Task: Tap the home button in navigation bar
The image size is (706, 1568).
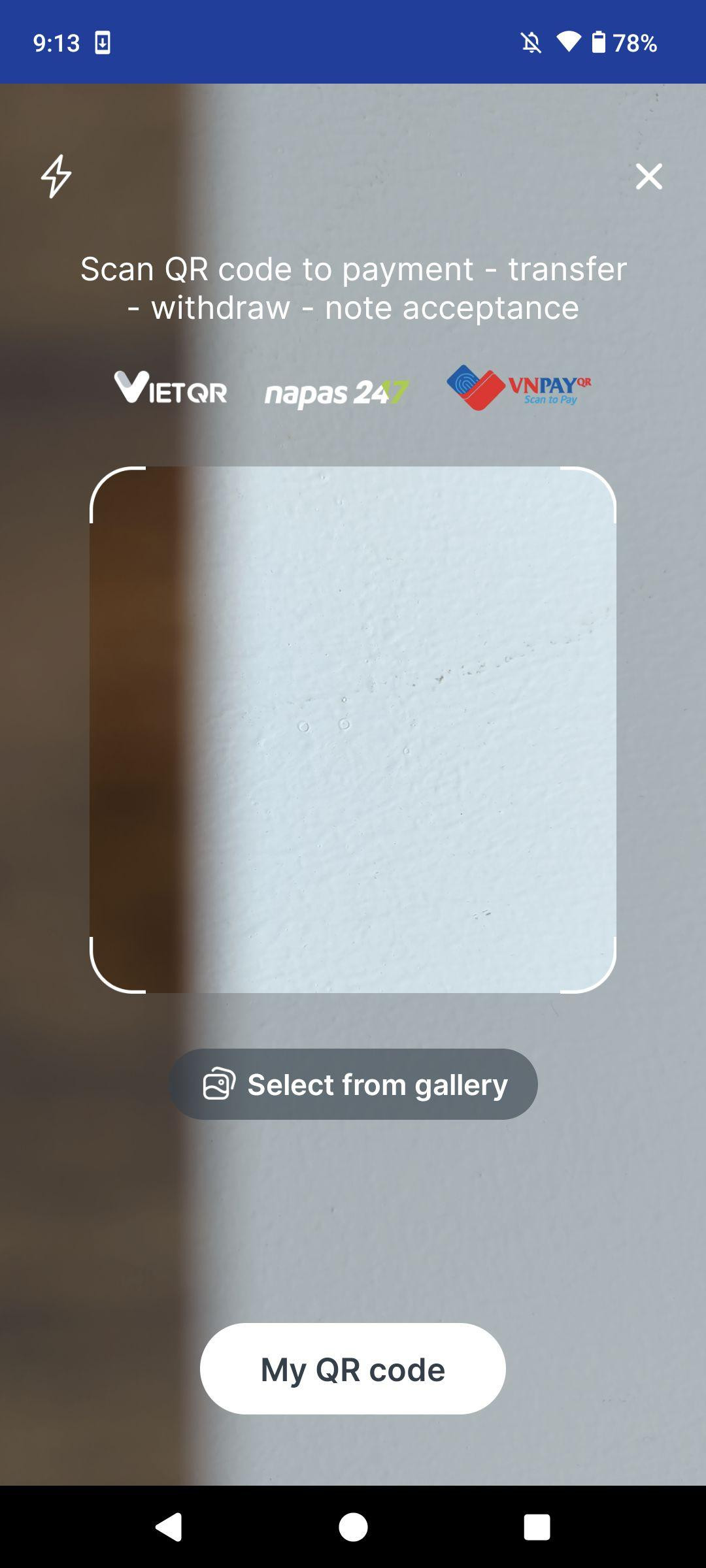Action: (x=353, y=1527)
